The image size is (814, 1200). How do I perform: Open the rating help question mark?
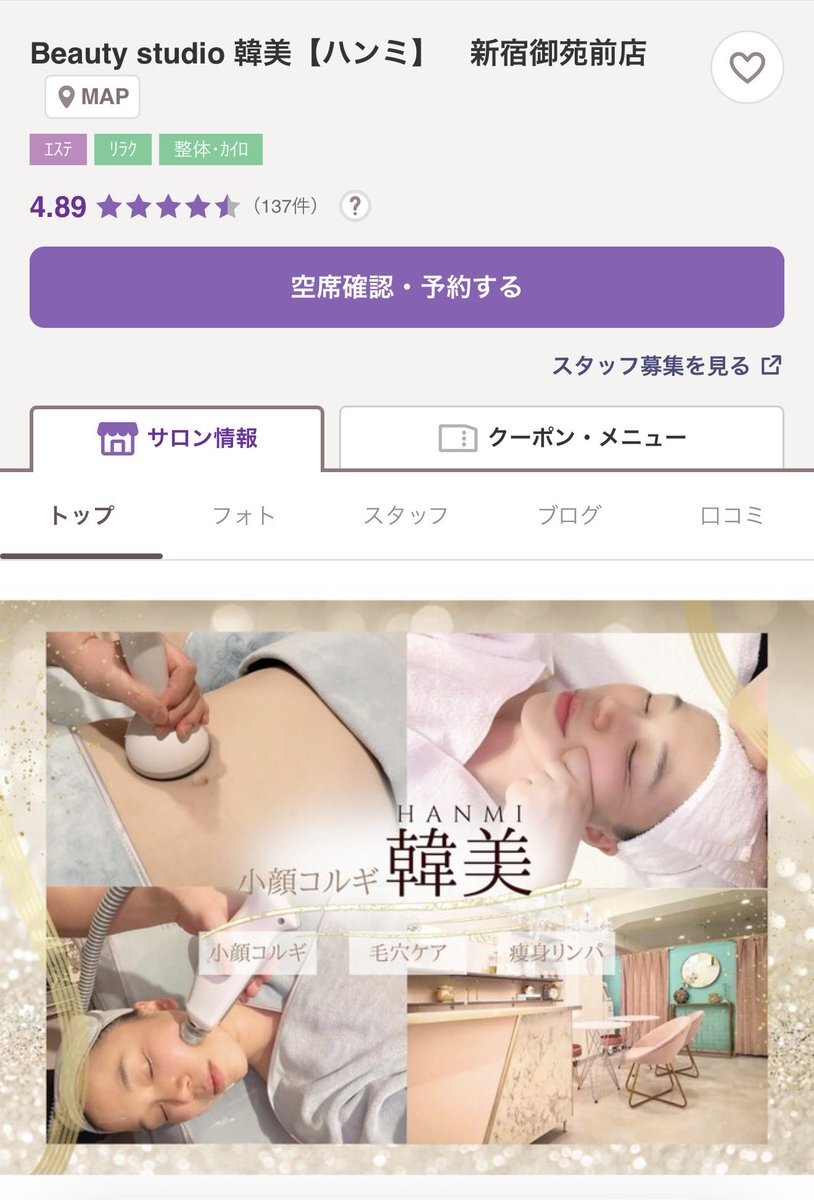tap(355, 207)
